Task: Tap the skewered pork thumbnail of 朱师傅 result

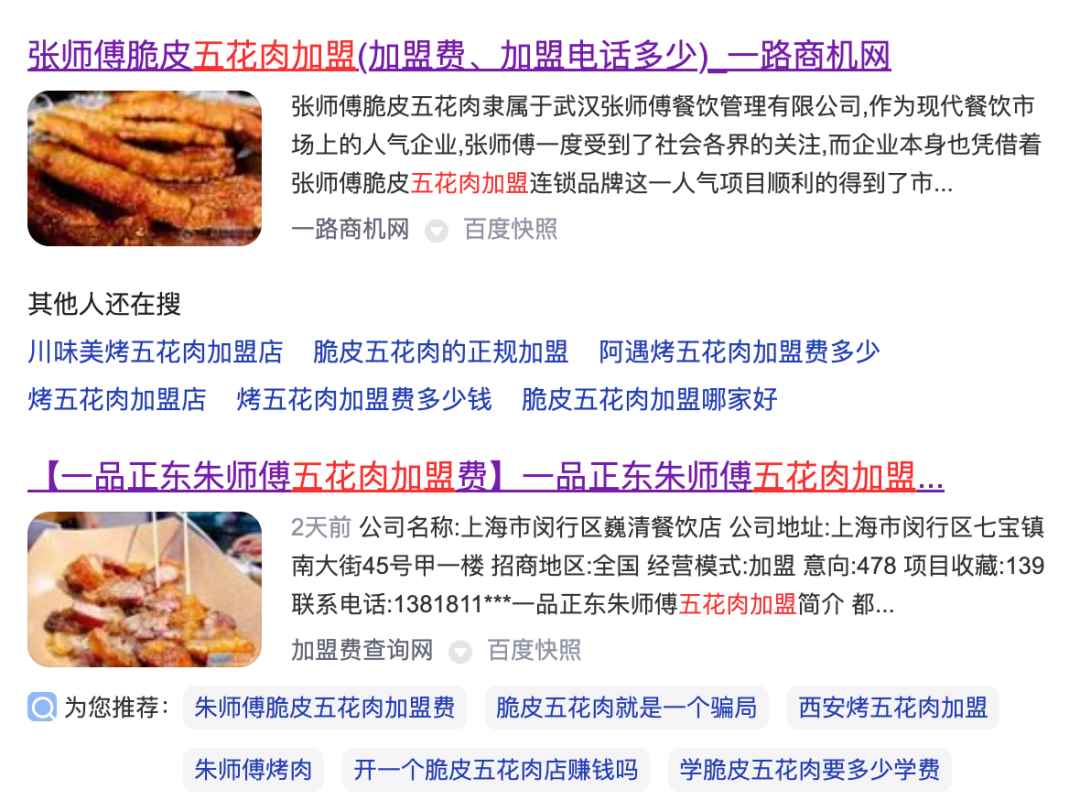Action: click(x=145, y=589)
